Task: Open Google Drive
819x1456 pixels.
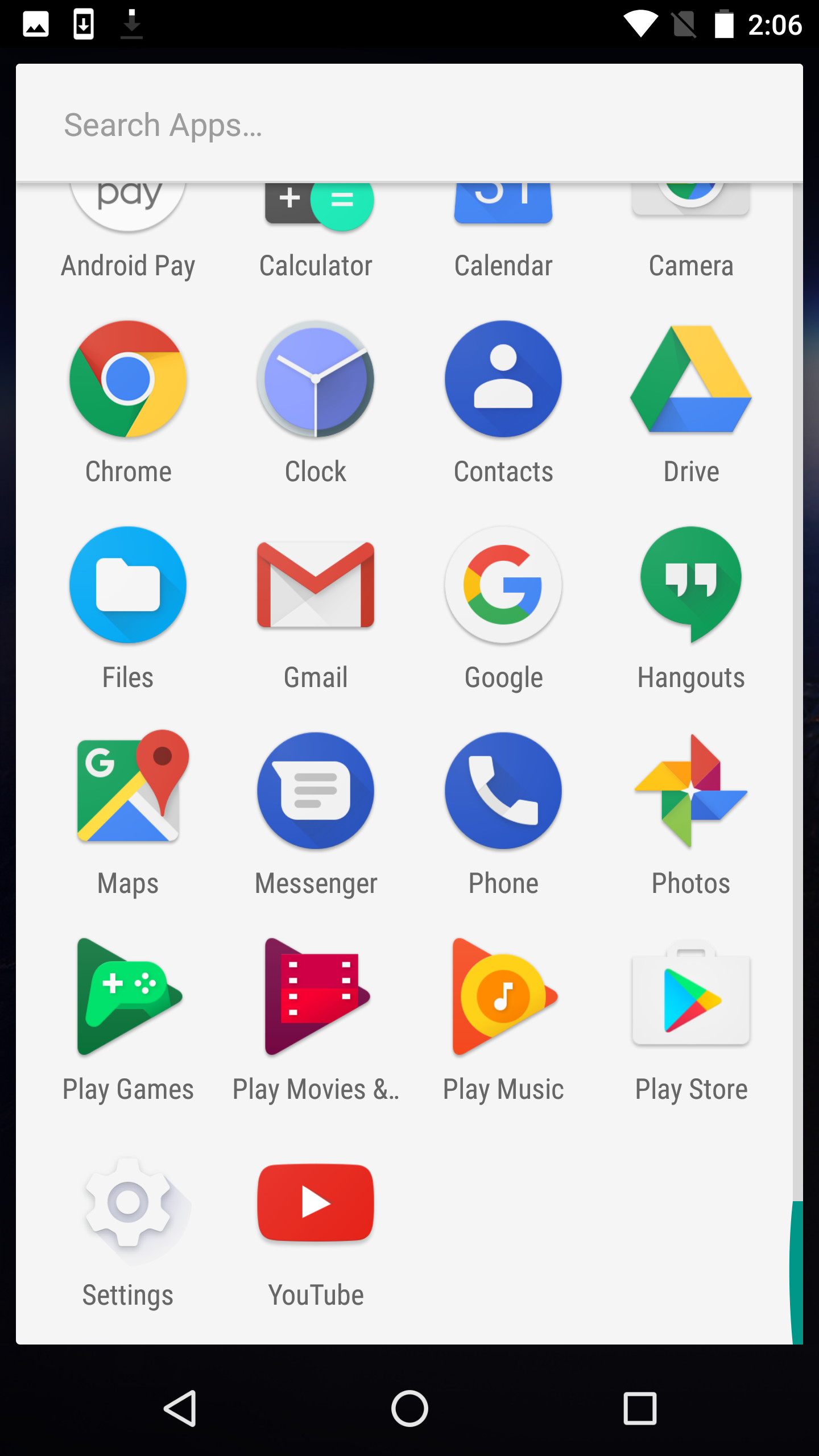Action: click(x=690, y=379)
